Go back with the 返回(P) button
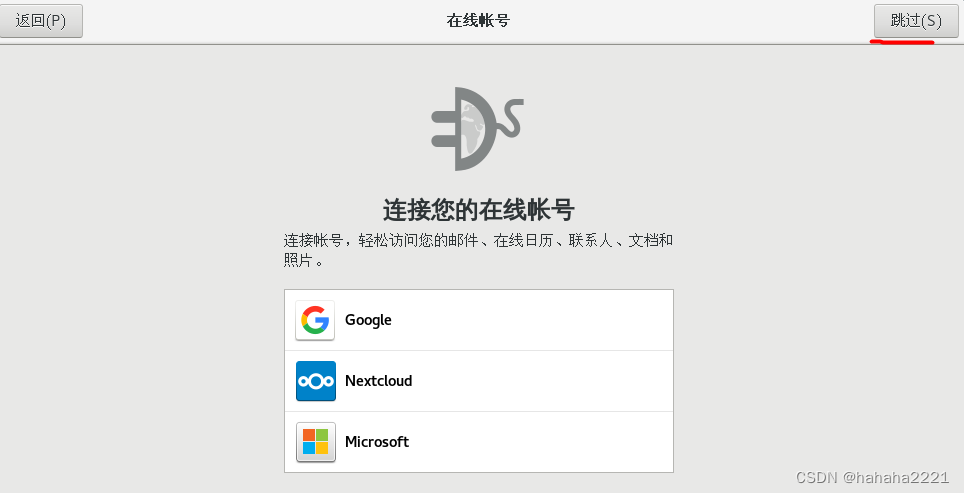 (x=41, y=21)
